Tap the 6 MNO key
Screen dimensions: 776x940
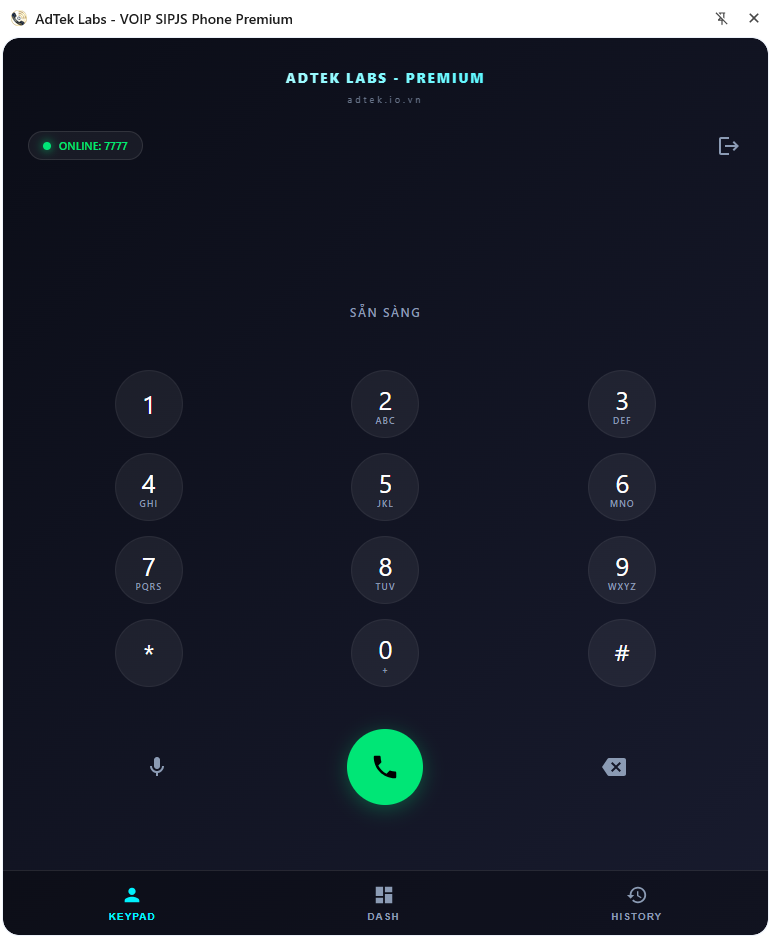pyautogui.click(x=621, y=488)
